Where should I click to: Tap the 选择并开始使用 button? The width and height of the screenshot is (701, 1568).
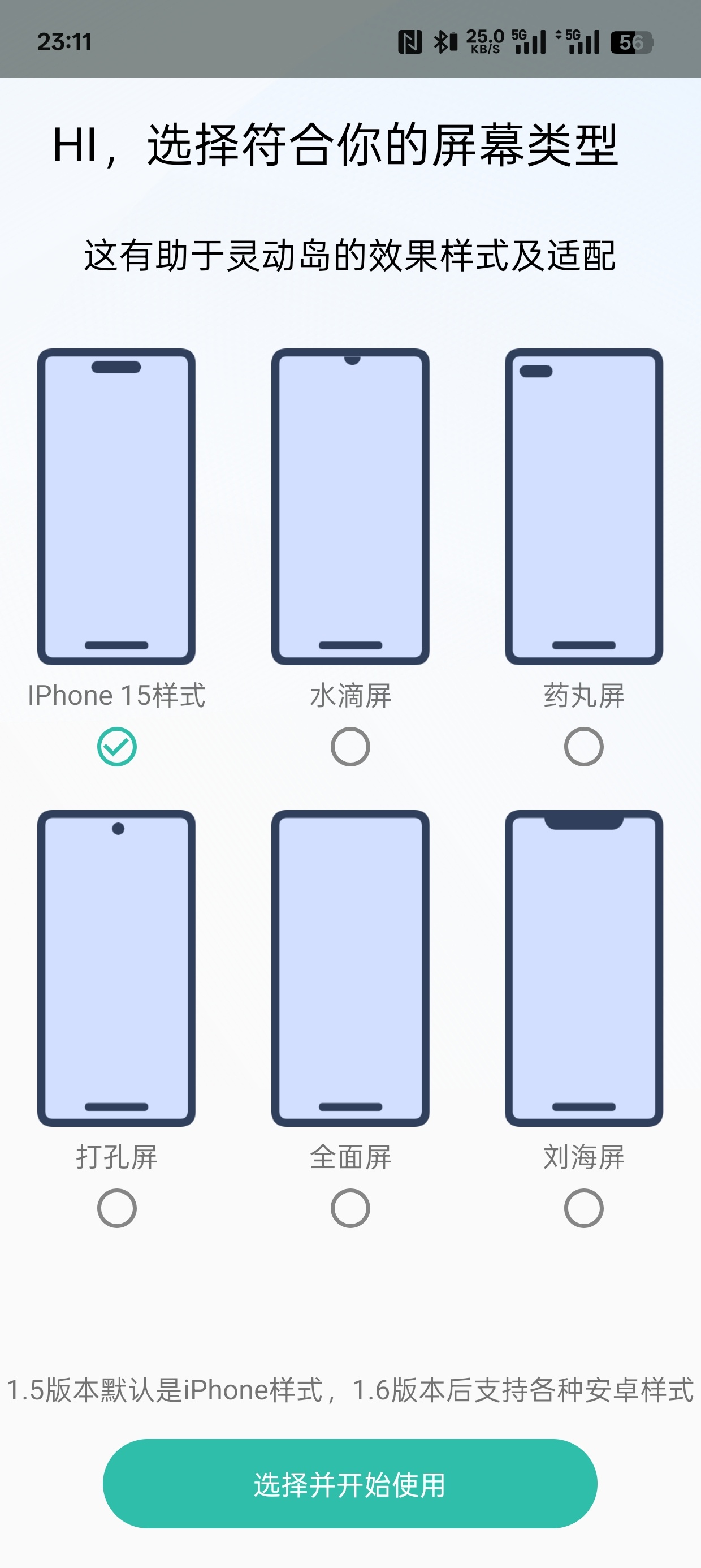[350, 1484]
